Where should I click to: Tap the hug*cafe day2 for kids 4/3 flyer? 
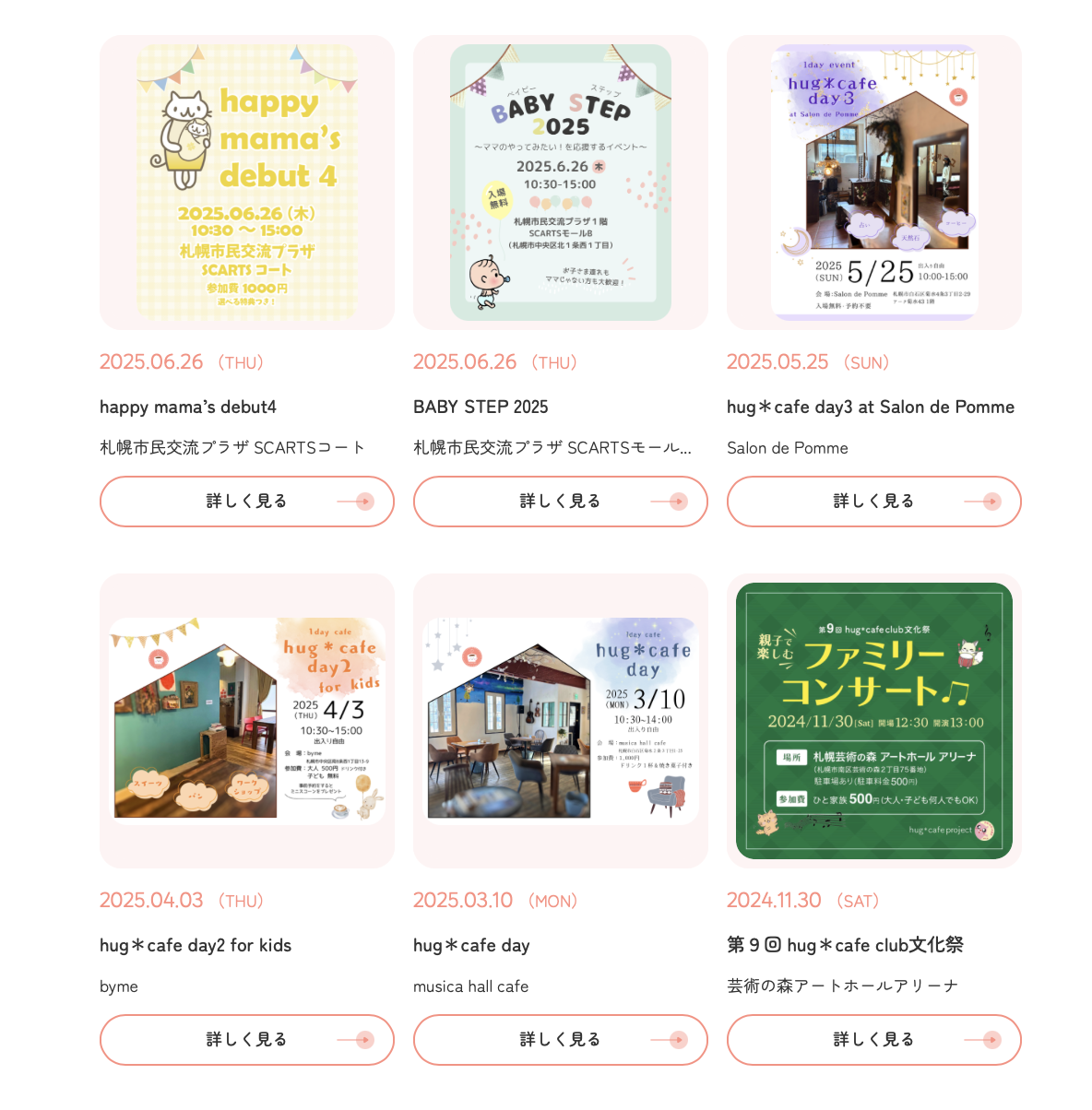246,721
